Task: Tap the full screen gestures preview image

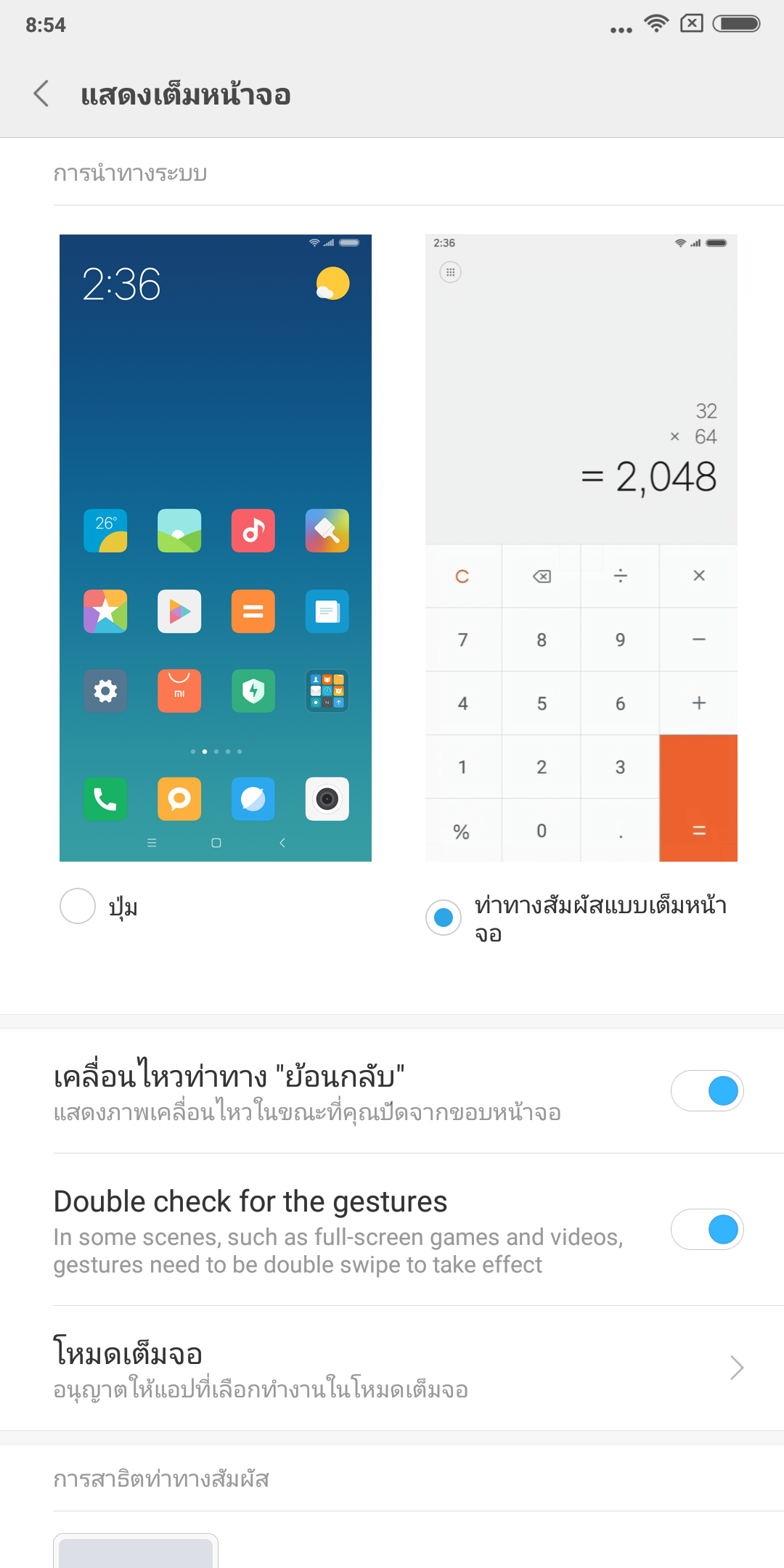Action: pos(581,548)
